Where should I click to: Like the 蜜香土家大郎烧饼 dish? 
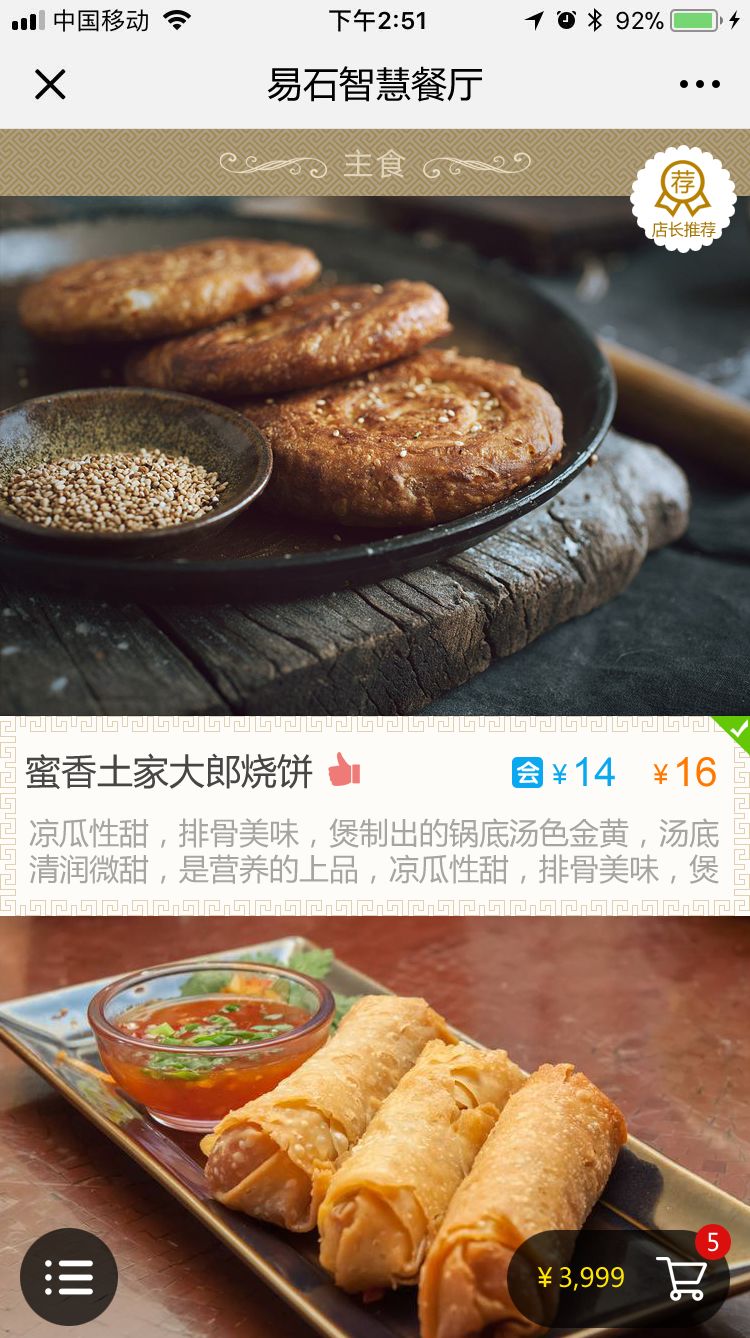[344, 771]
